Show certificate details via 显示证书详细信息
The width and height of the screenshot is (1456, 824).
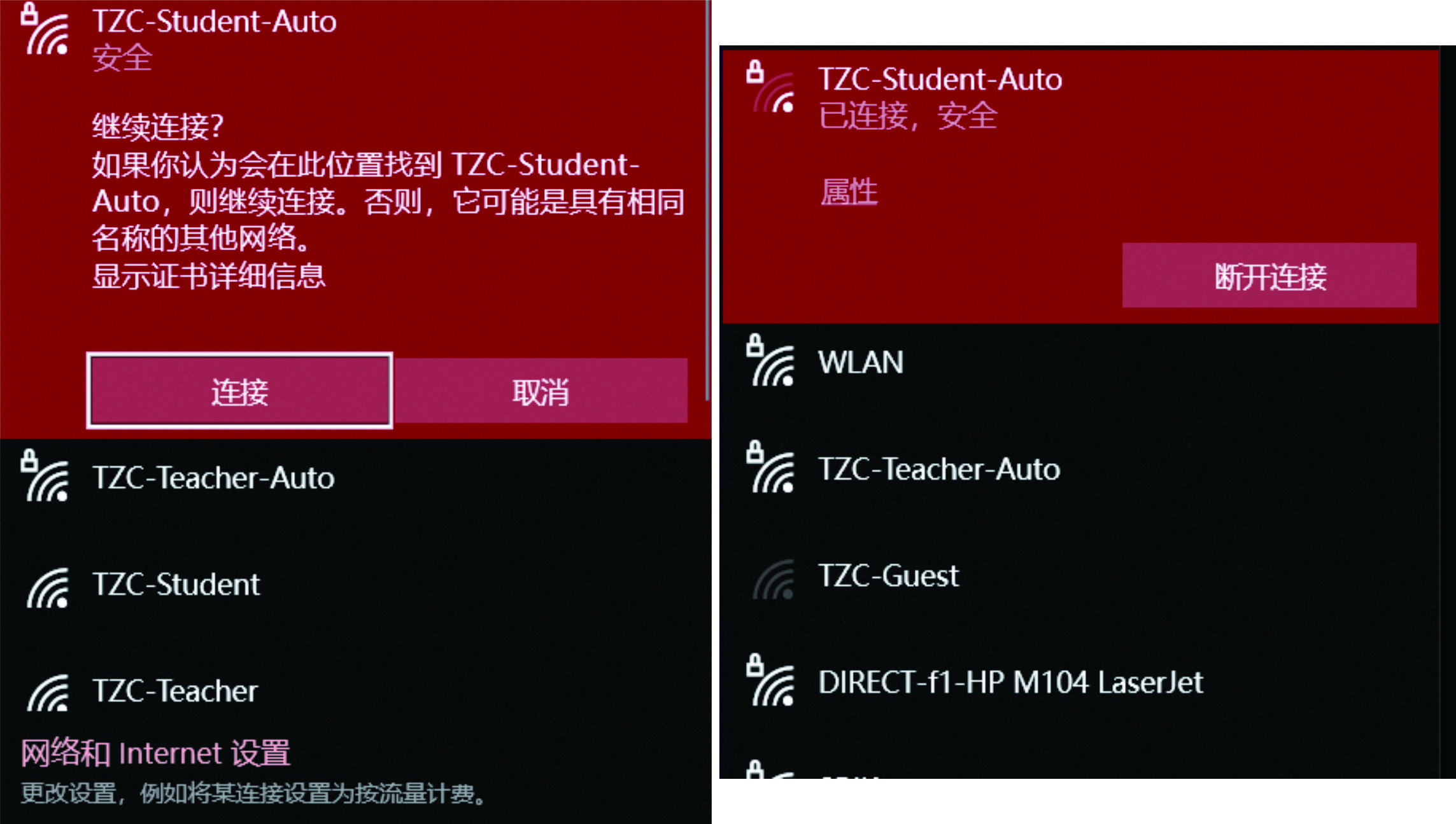(x=209, y=277)
